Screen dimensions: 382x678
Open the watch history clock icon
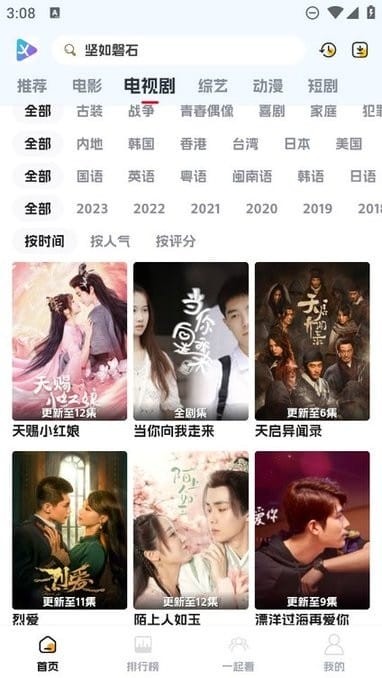[x=328, y=50]
